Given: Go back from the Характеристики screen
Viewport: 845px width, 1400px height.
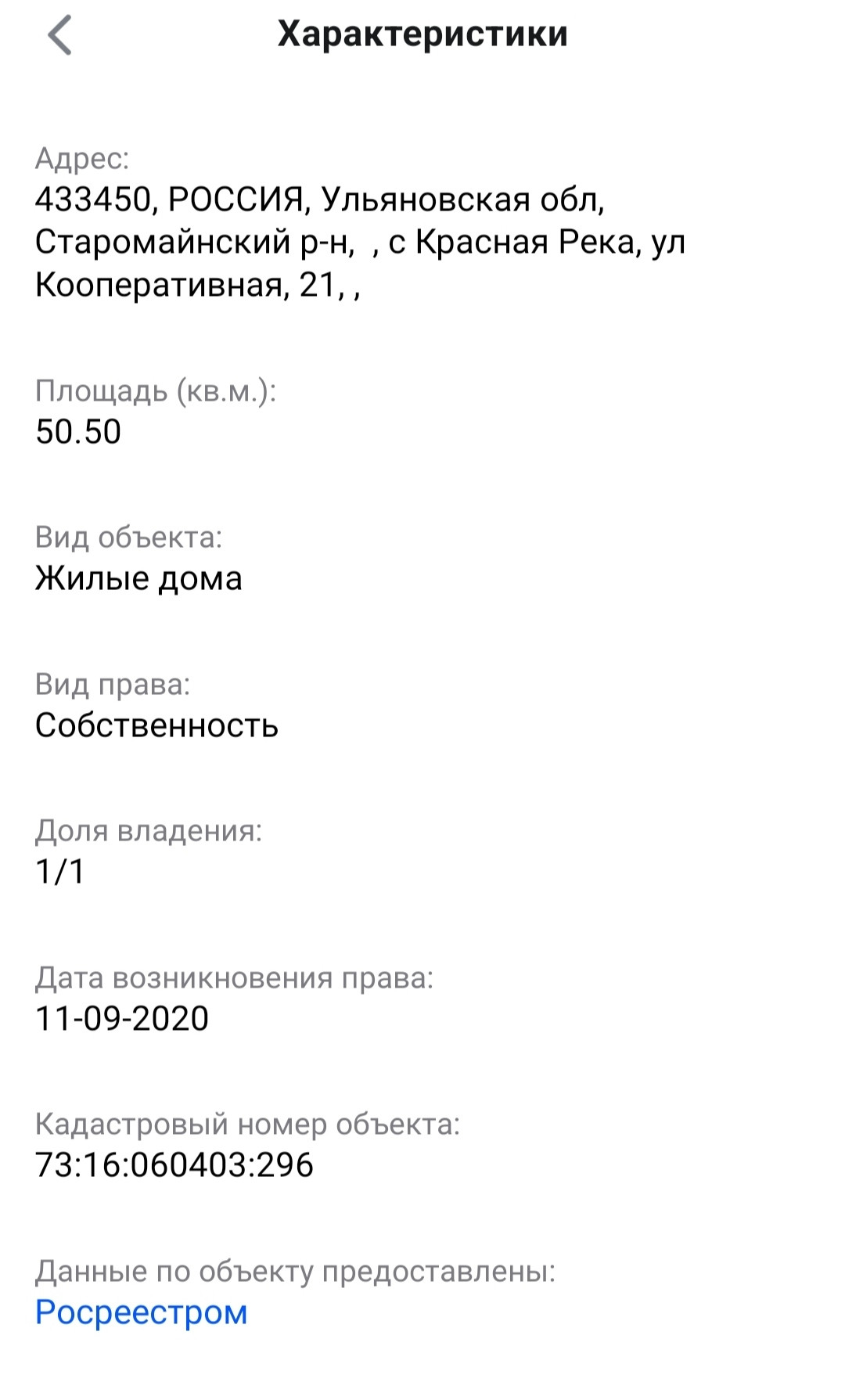Looking at the screenshot, I should point(59,36).
